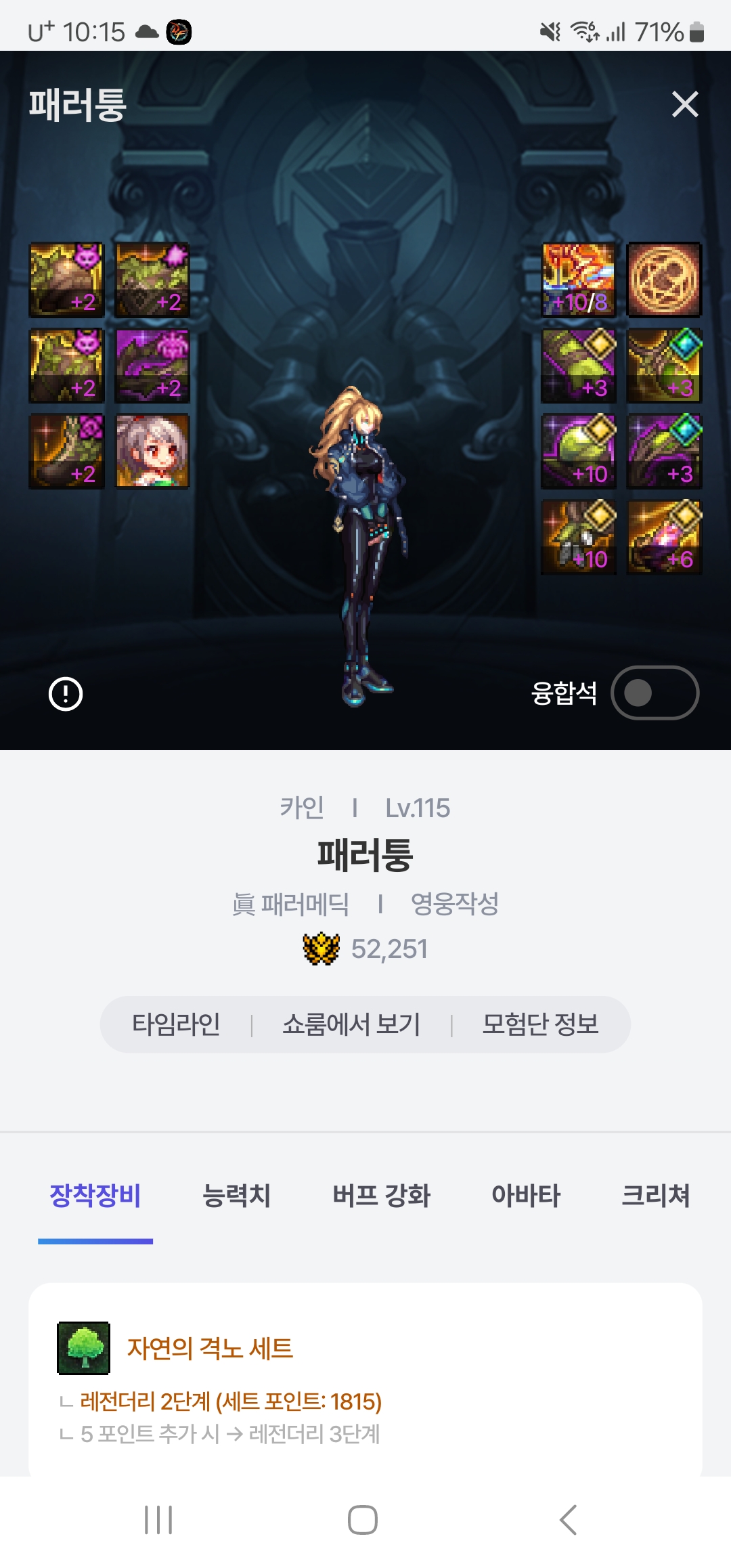Switch to the 크리쳐 tab

point(655,1196)
